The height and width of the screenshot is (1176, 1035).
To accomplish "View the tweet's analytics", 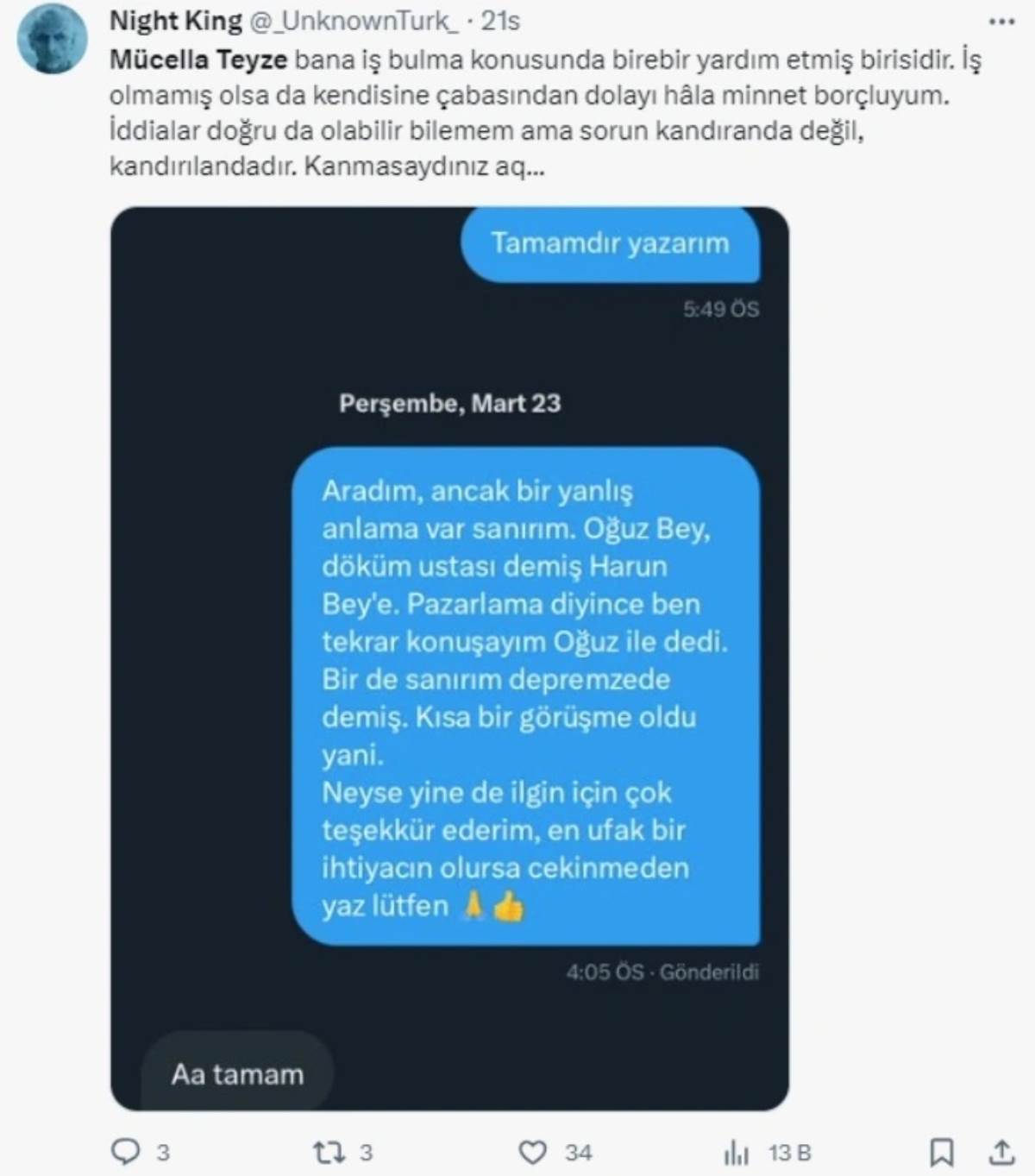I will 737,1152.
